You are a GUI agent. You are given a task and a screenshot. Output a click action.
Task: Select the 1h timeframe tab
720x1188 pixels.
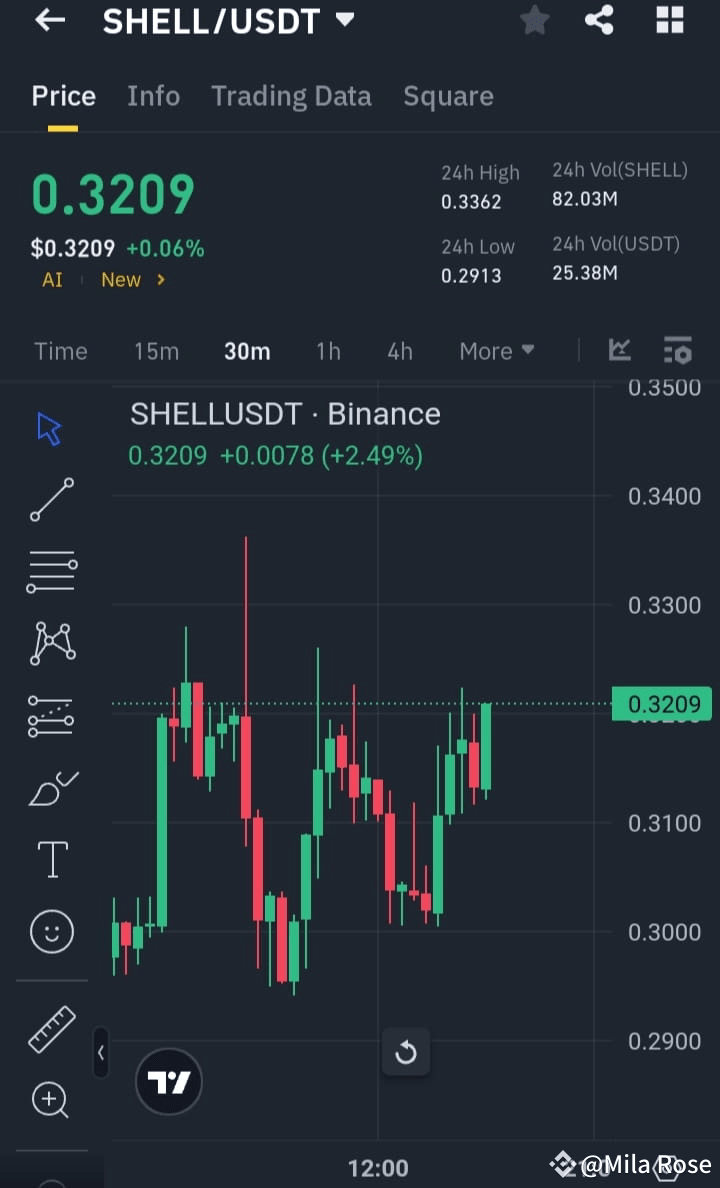[328, 351]
